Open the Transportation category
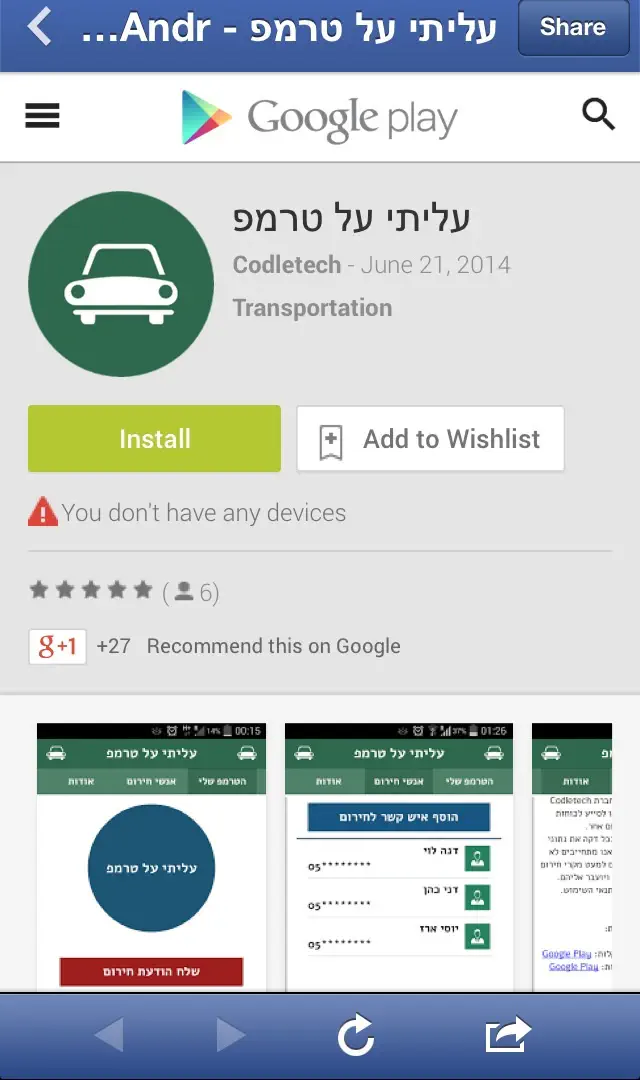 (x=312, y=308)
